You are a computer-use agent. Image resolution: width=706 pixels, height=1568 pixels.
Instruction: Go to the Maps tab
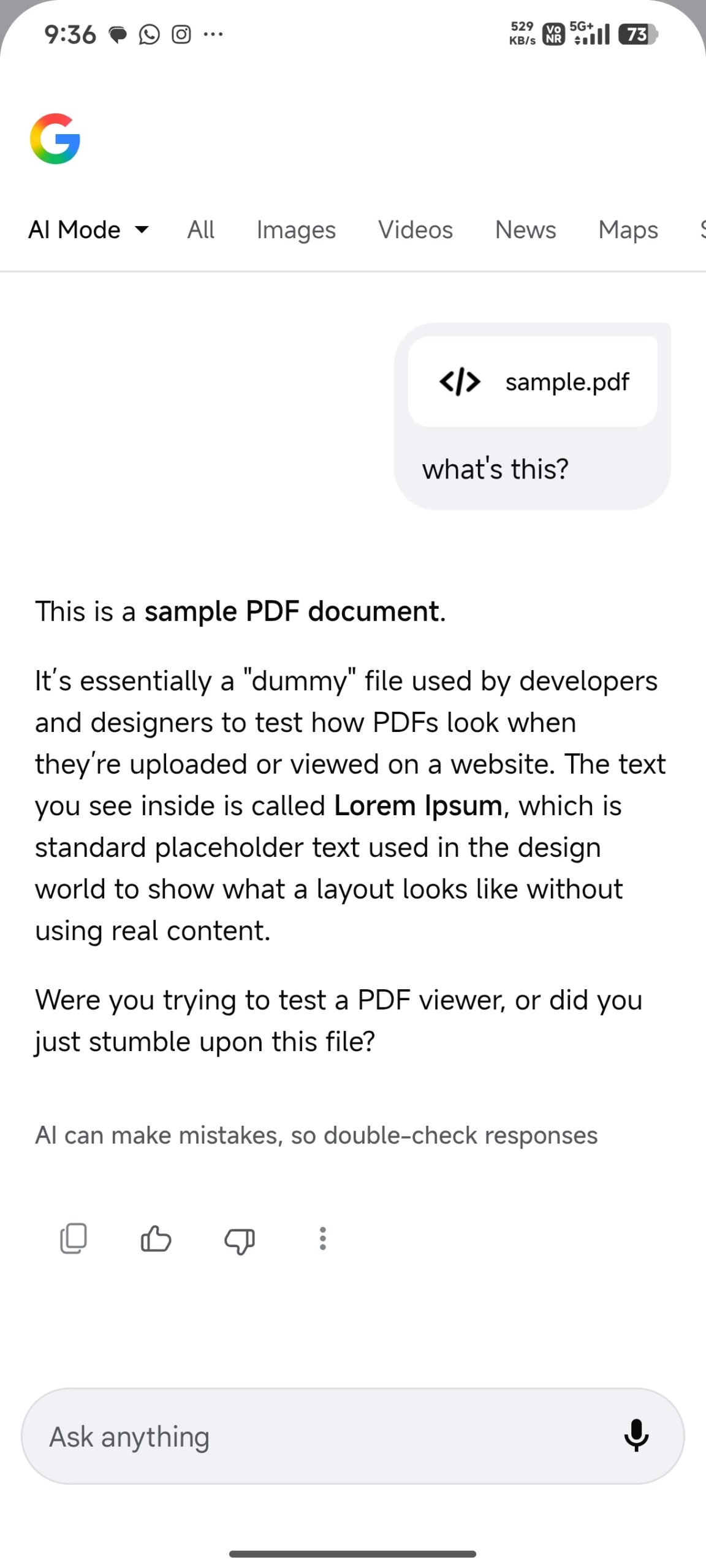pyautogui.click(x=628, y=230)
